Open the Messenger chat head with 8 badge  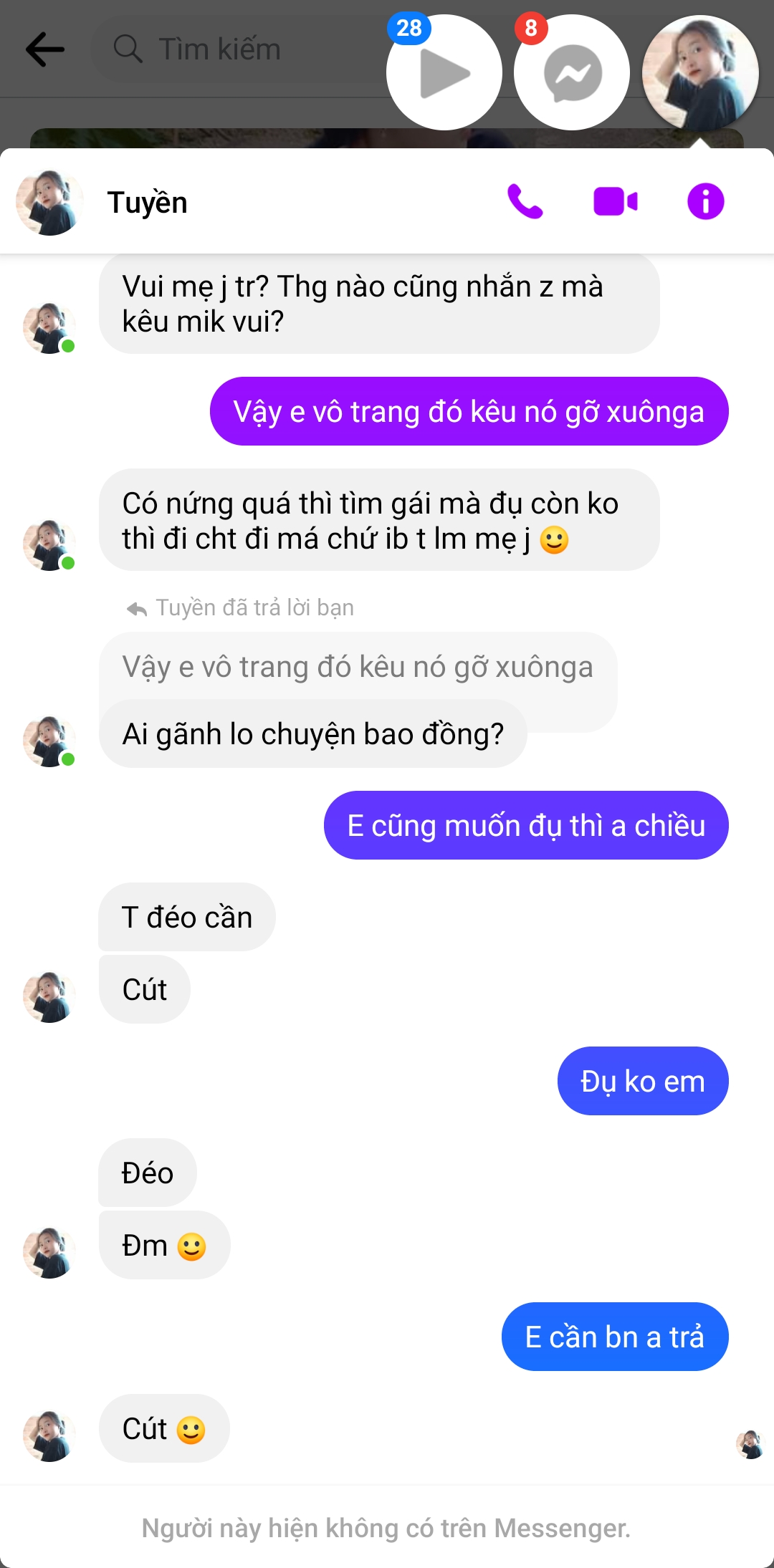coord(572,72)
